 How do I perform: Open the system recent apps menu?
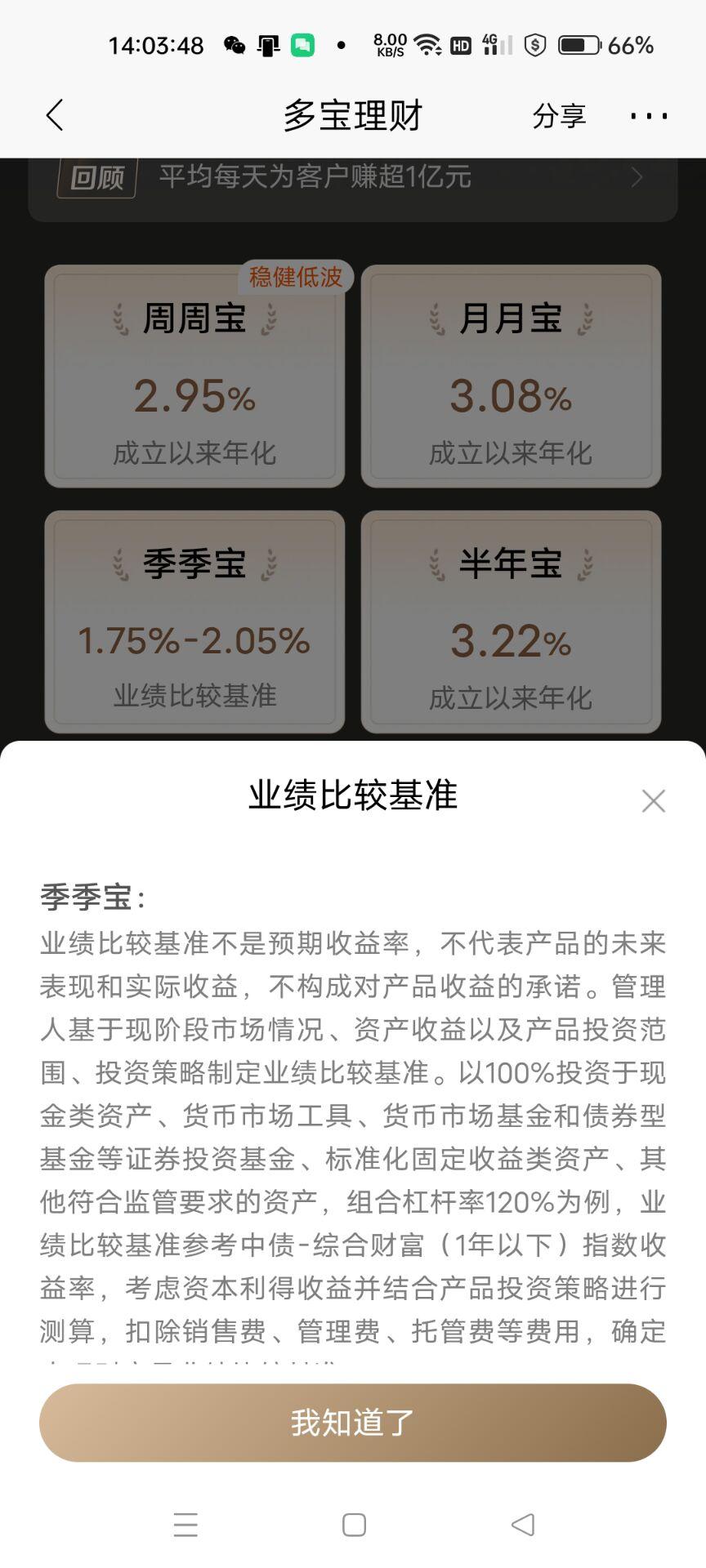[x=186, y=1525]
